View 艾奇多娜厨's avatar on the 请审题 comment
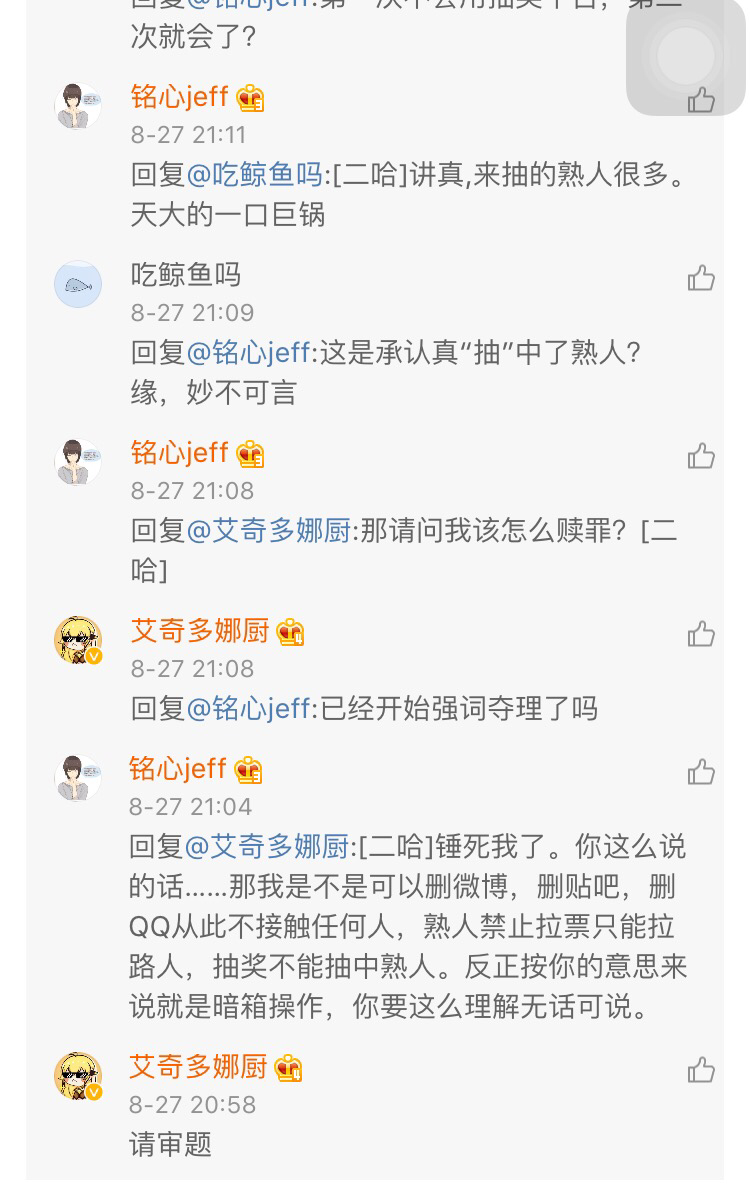Image resolution: width=750 pixels, height=1196 pixels. point(78,1076)
